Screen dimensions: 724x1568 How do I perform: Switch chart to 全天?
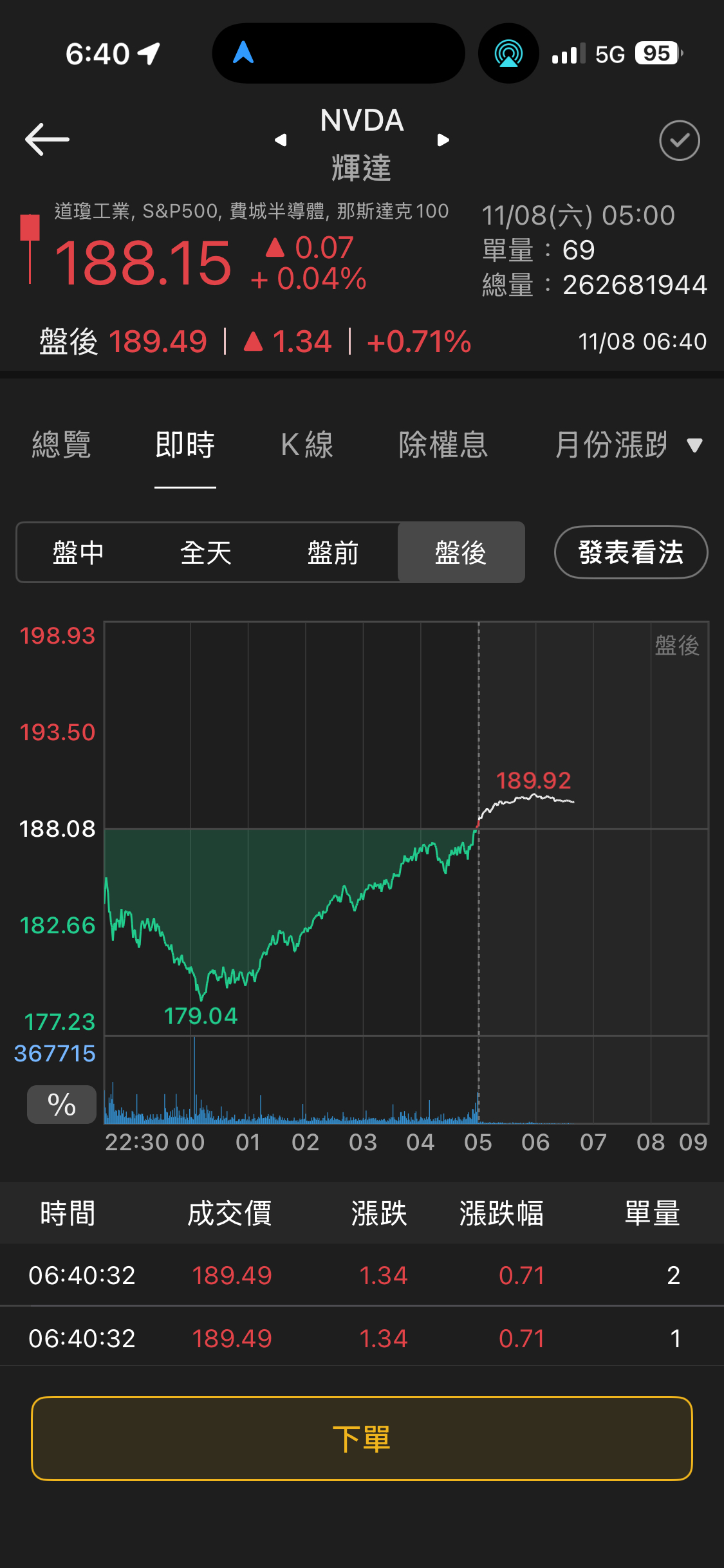click(206, 553)
